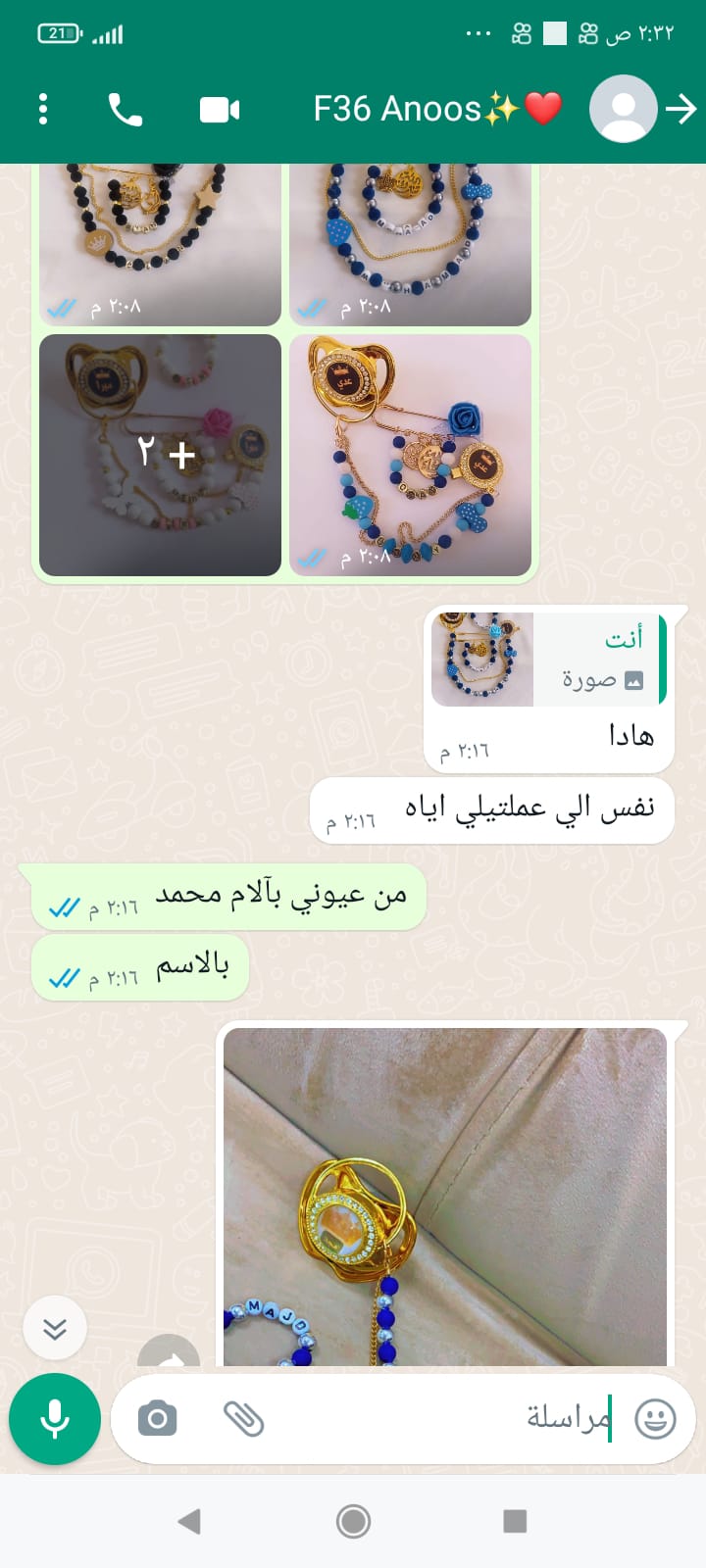This screenshot has width=706, height=1568.
Task: Go to the home screen
Action: (x=353, y=1521)
